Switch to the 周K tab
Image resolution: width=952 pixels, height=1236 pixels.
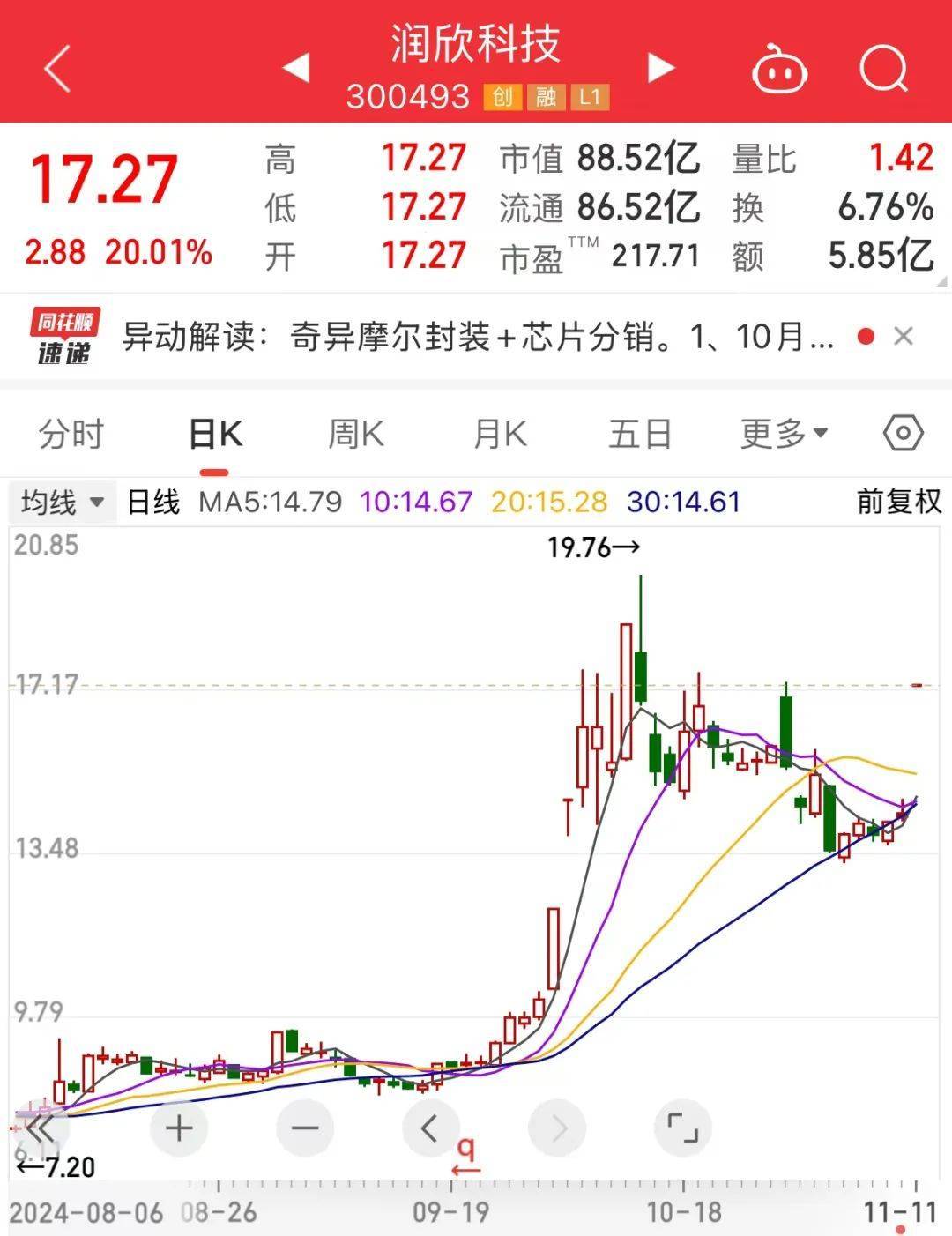point(355,434)
